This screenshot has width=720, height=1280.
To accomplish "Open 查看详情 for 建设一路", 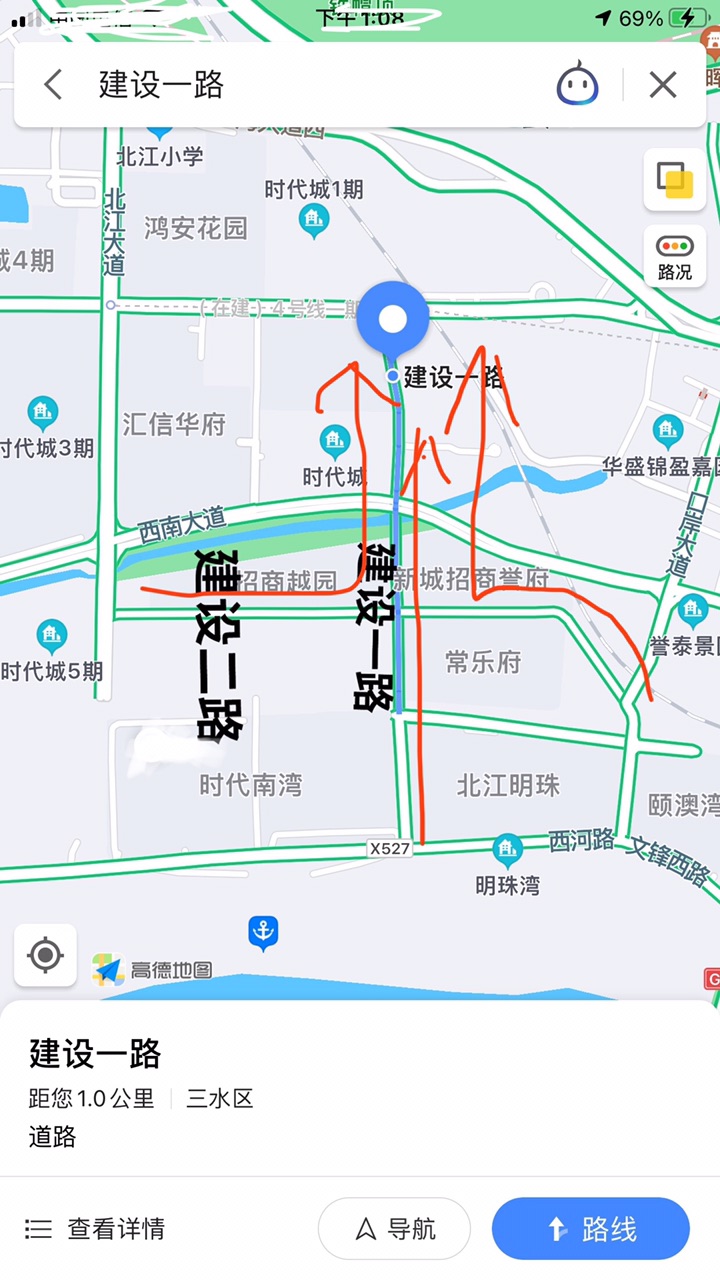I will point(95,1229).
